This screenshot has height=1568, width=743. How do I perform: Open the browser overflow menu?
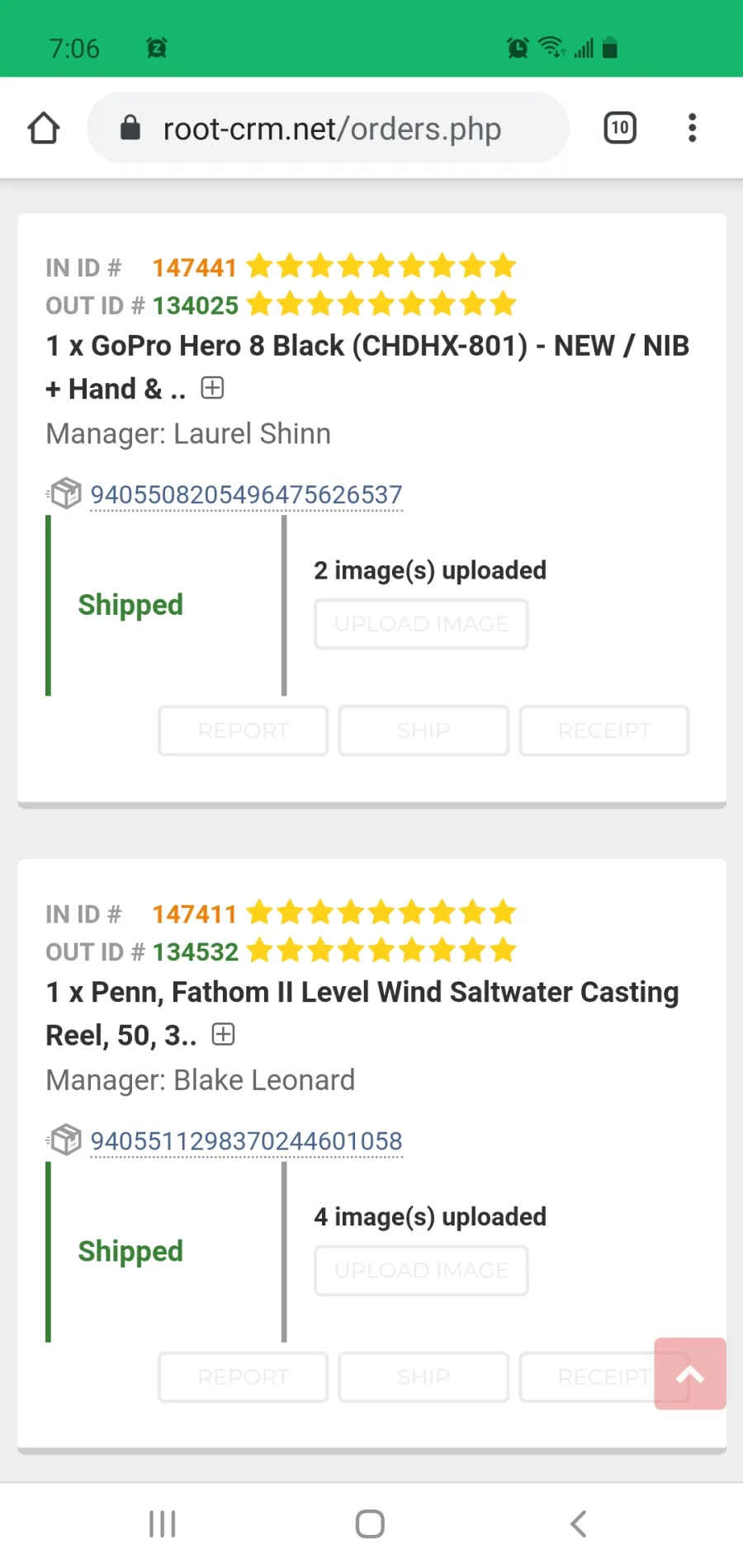[692, 128]
